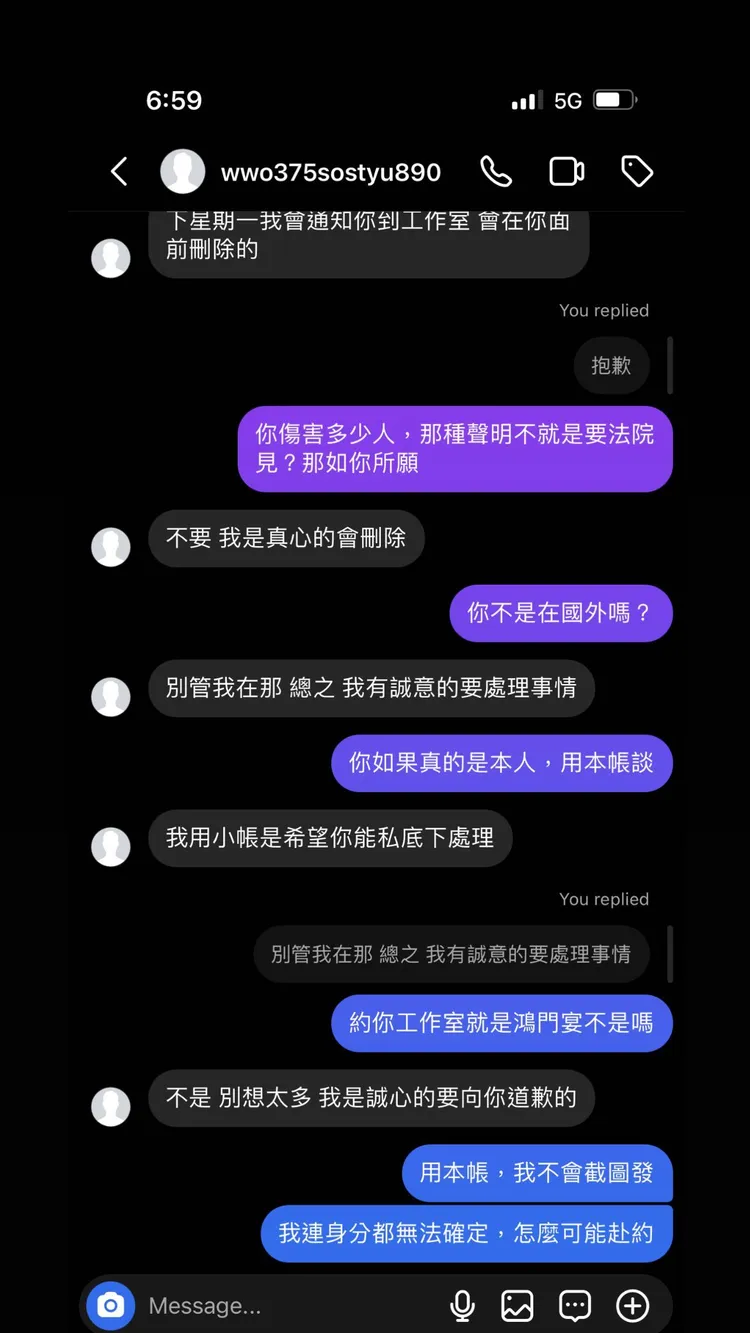Viewport: 750px width, 1333px height.
Task: Tap the clock showing 6:59
Action: [174, 100]
